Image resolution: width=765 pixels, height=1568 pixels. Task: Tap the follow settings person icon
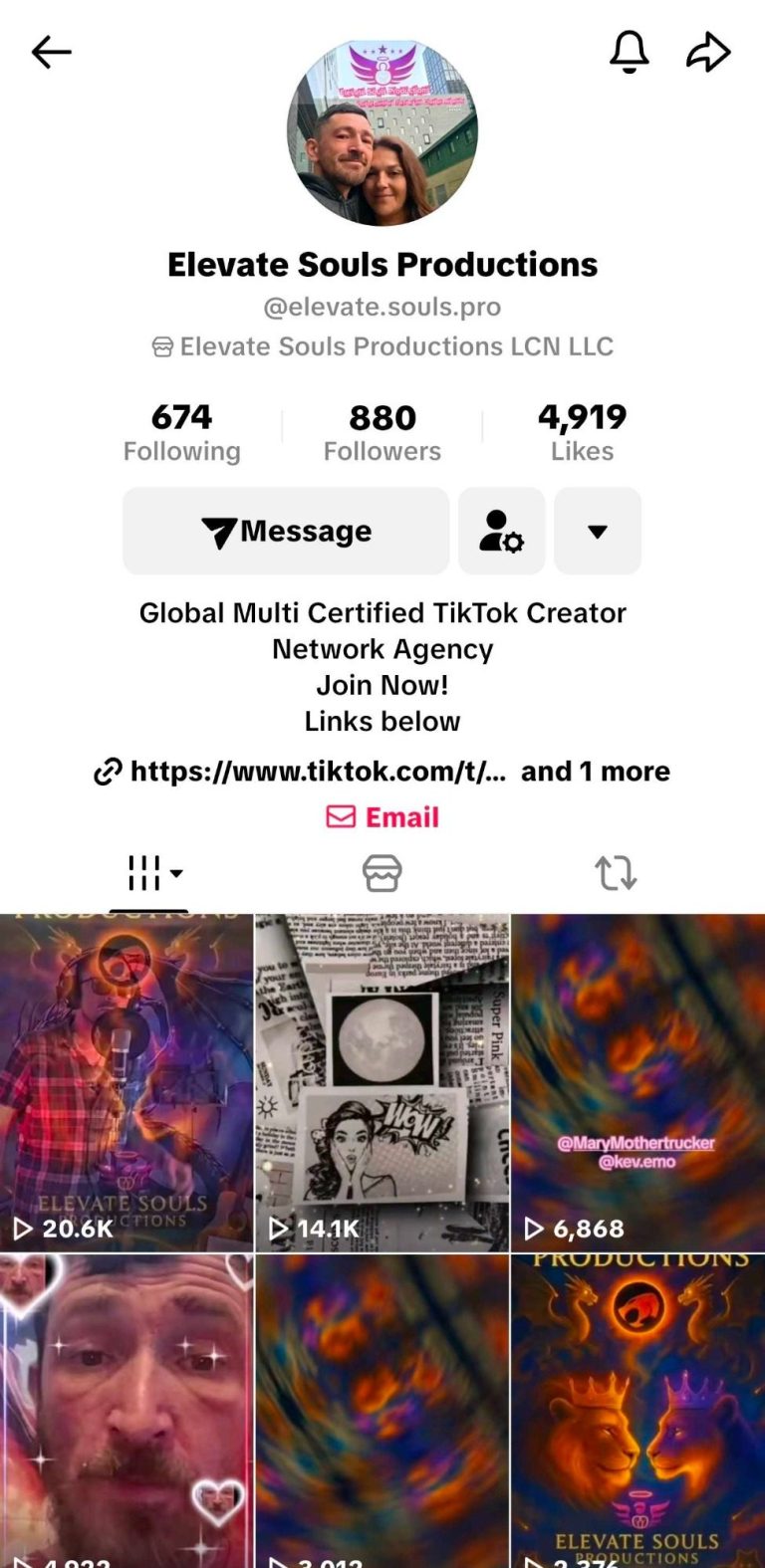click(x=501, y=531)
